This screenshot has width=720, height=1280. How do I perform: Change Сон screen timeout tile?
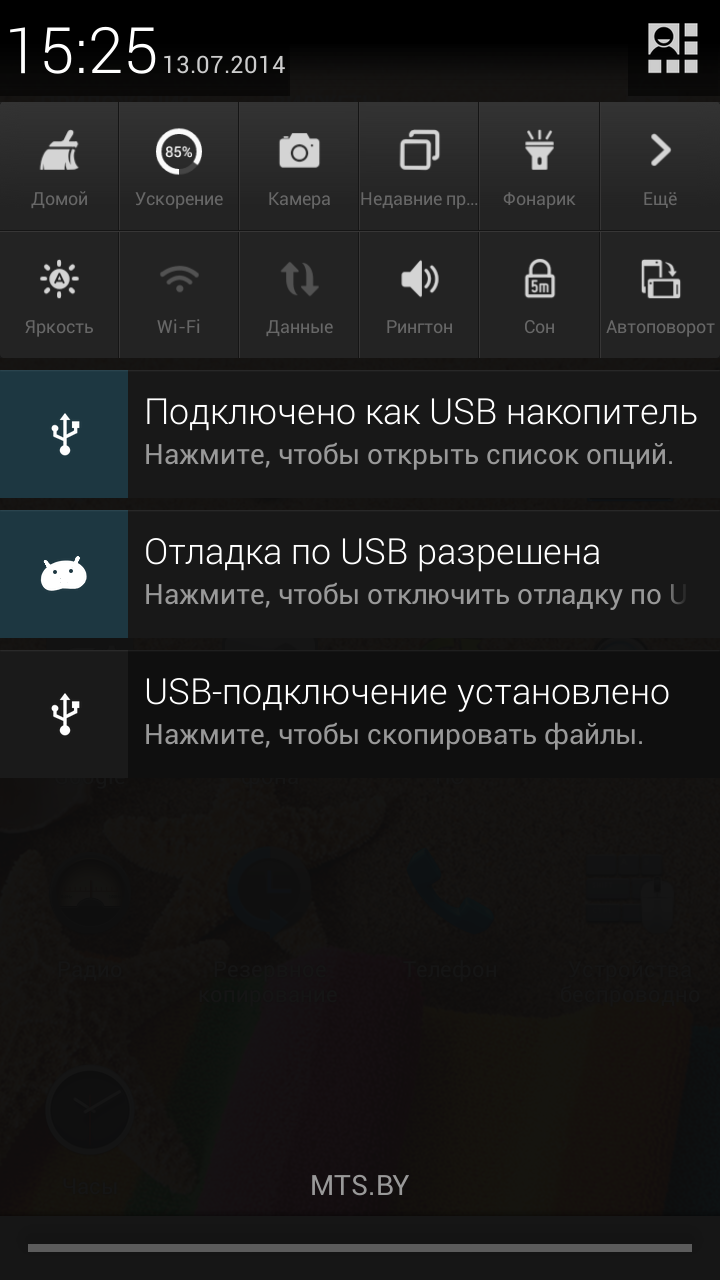pyautogui.click(x=539, y=294)
